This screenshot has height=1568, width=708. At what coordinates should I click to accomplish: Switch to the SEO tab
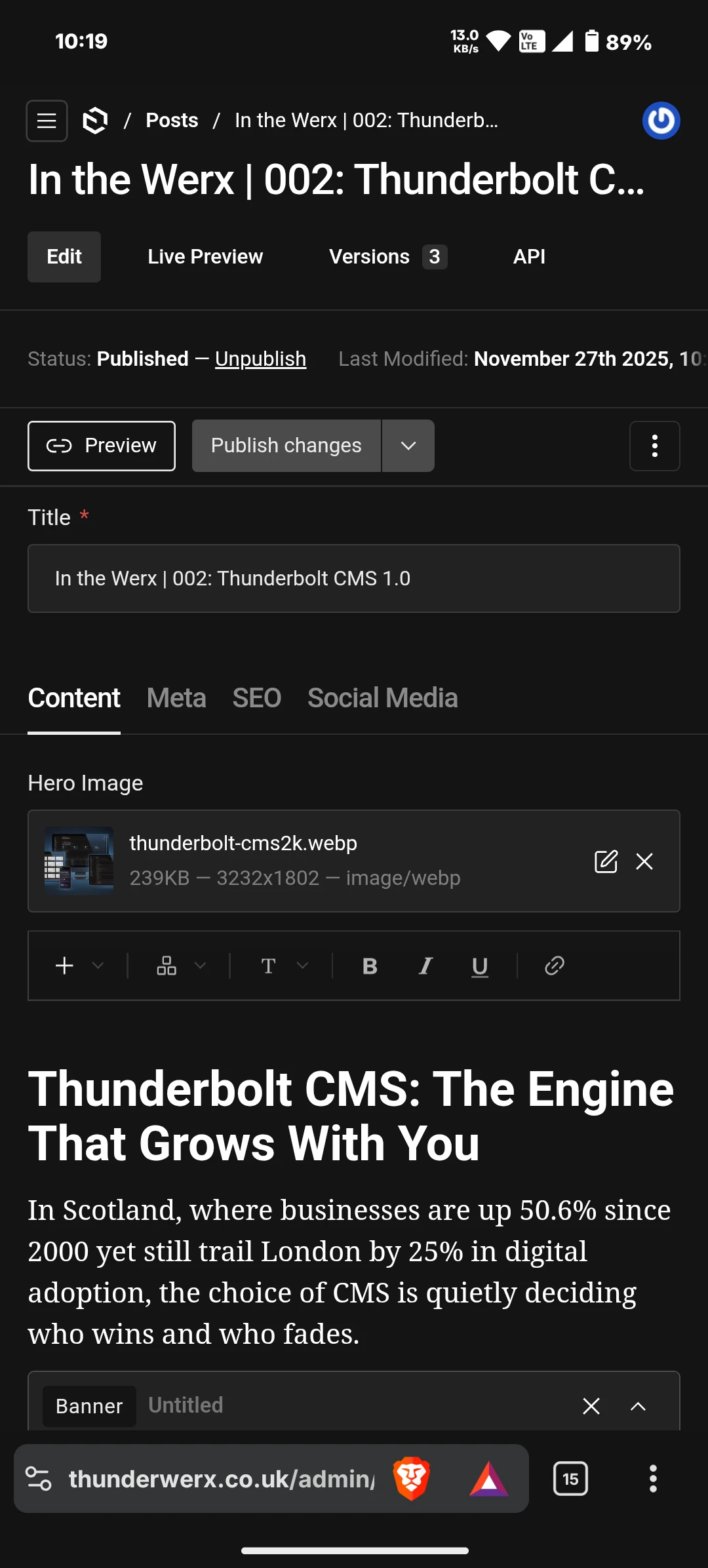pyautogui.click(x=256, y=697)
